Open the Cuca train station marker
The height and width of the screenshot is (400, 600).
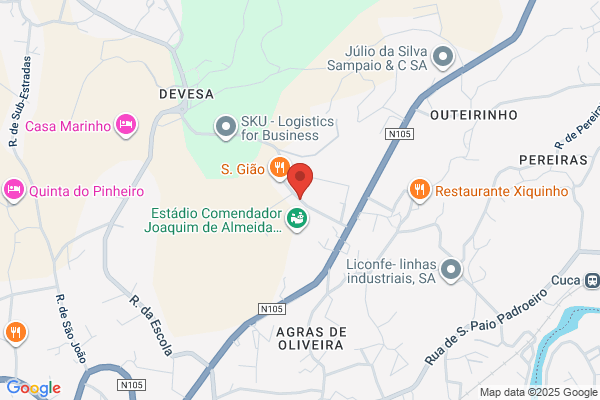(592, 282)
